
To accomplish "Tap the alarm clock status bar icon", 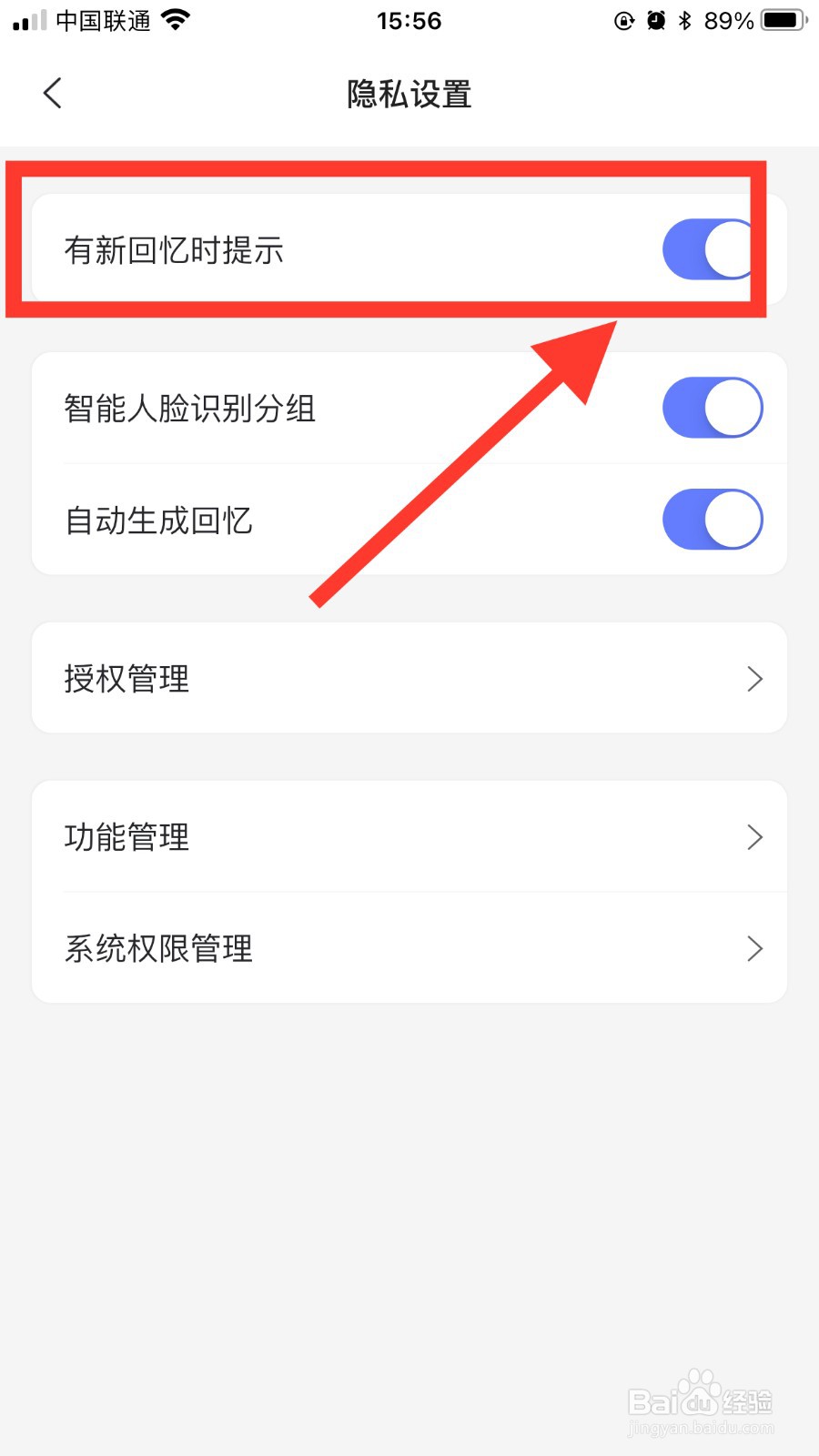I will pos(657,19).
